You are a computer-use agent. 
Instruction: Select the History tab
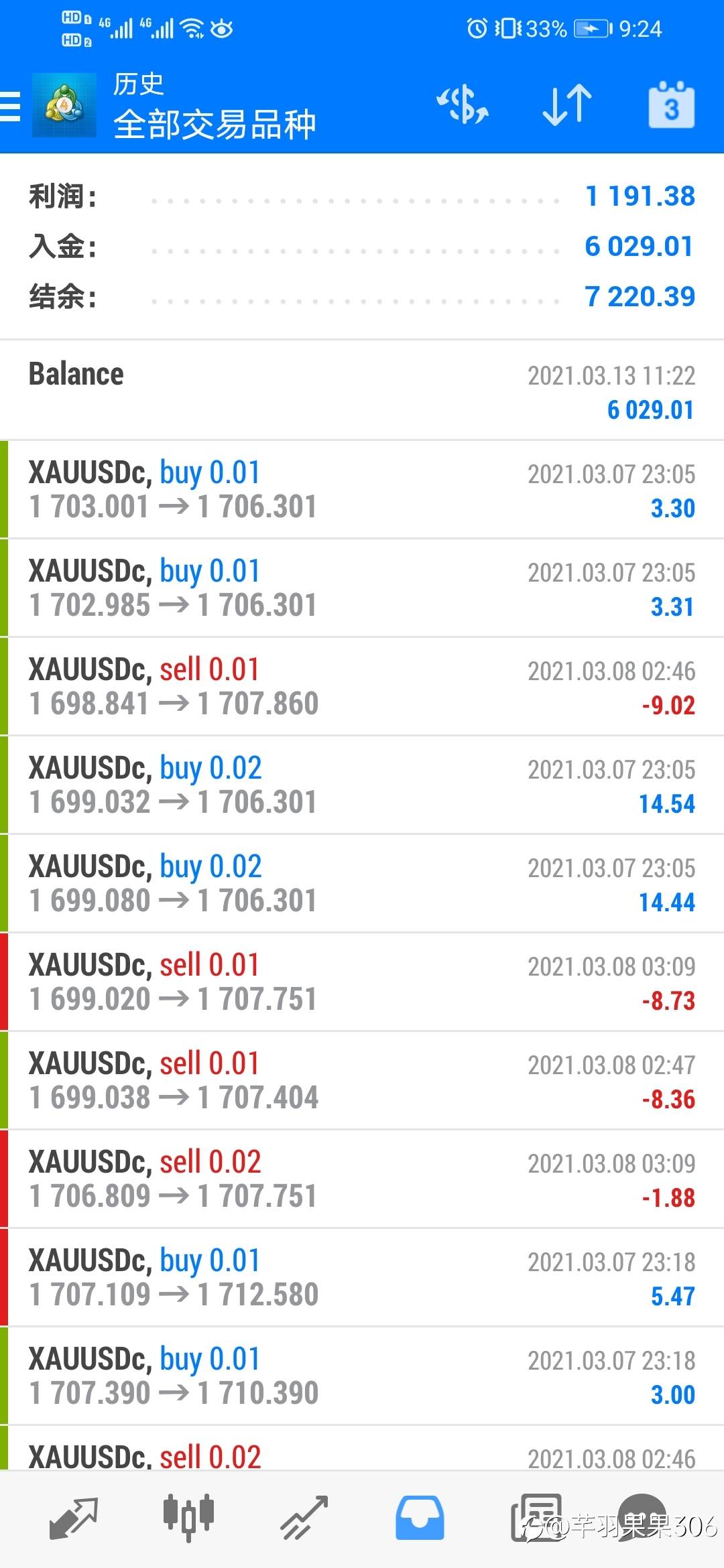[x=420, y=1517]
